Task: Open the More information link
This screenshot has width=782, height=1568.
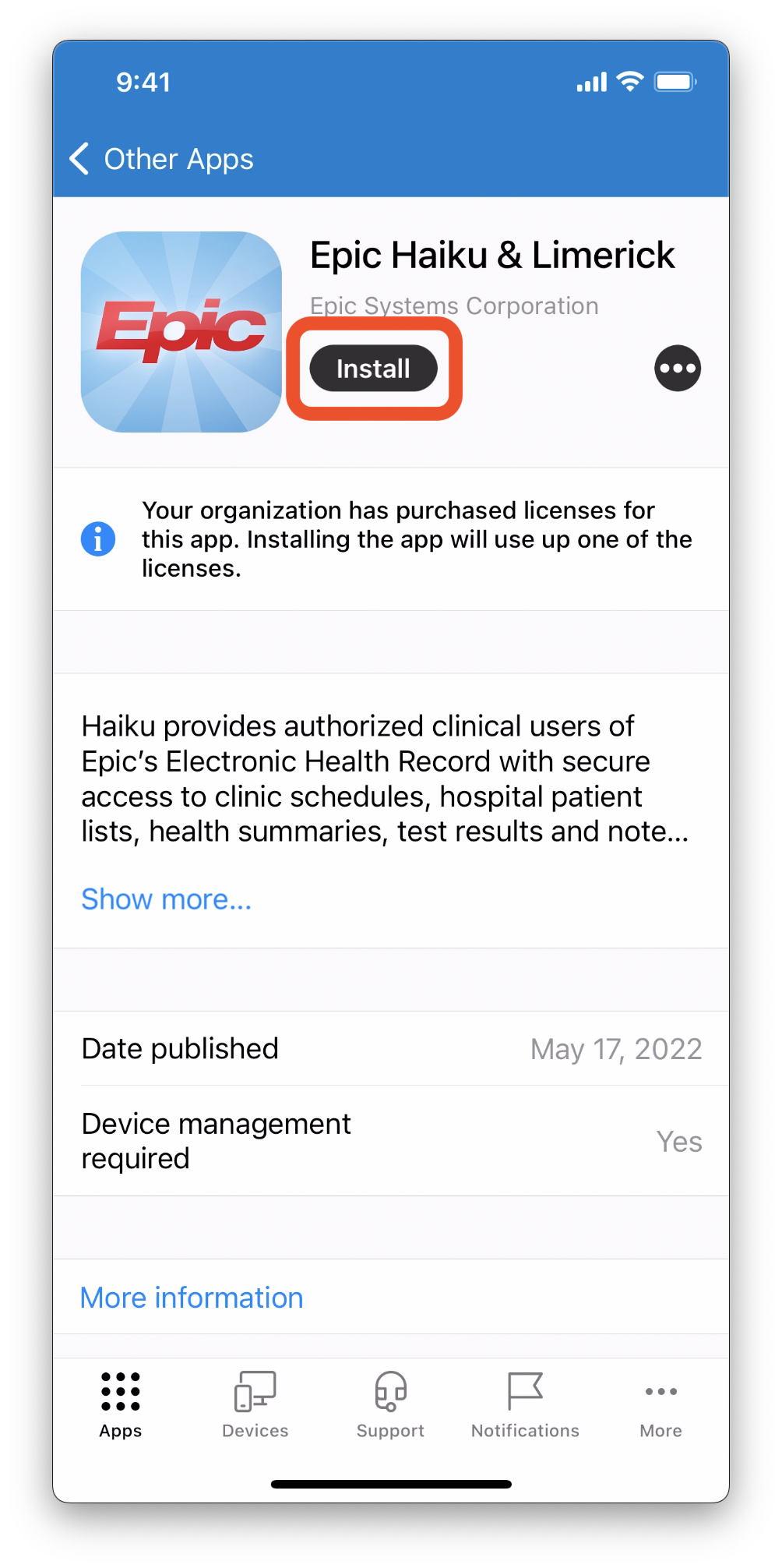Action: point(192,1298)
